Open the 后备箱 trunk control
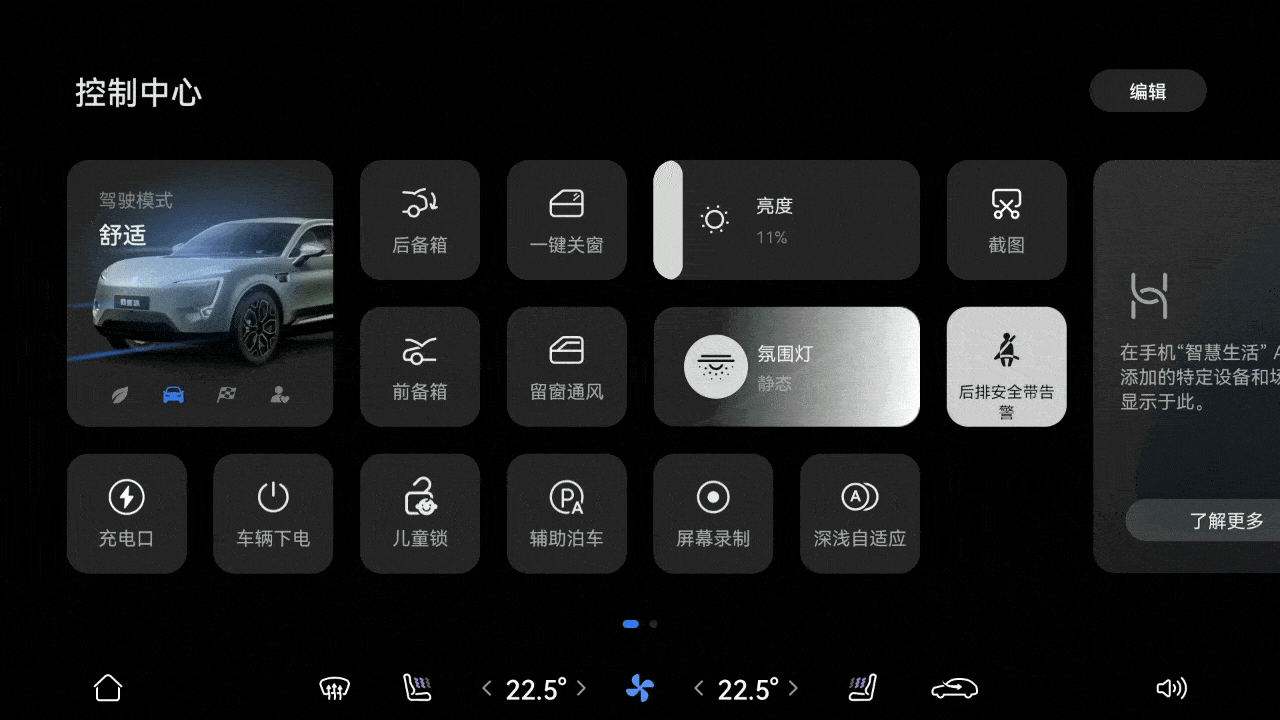This screenshot has height=720, width=1280. [420, 220]
